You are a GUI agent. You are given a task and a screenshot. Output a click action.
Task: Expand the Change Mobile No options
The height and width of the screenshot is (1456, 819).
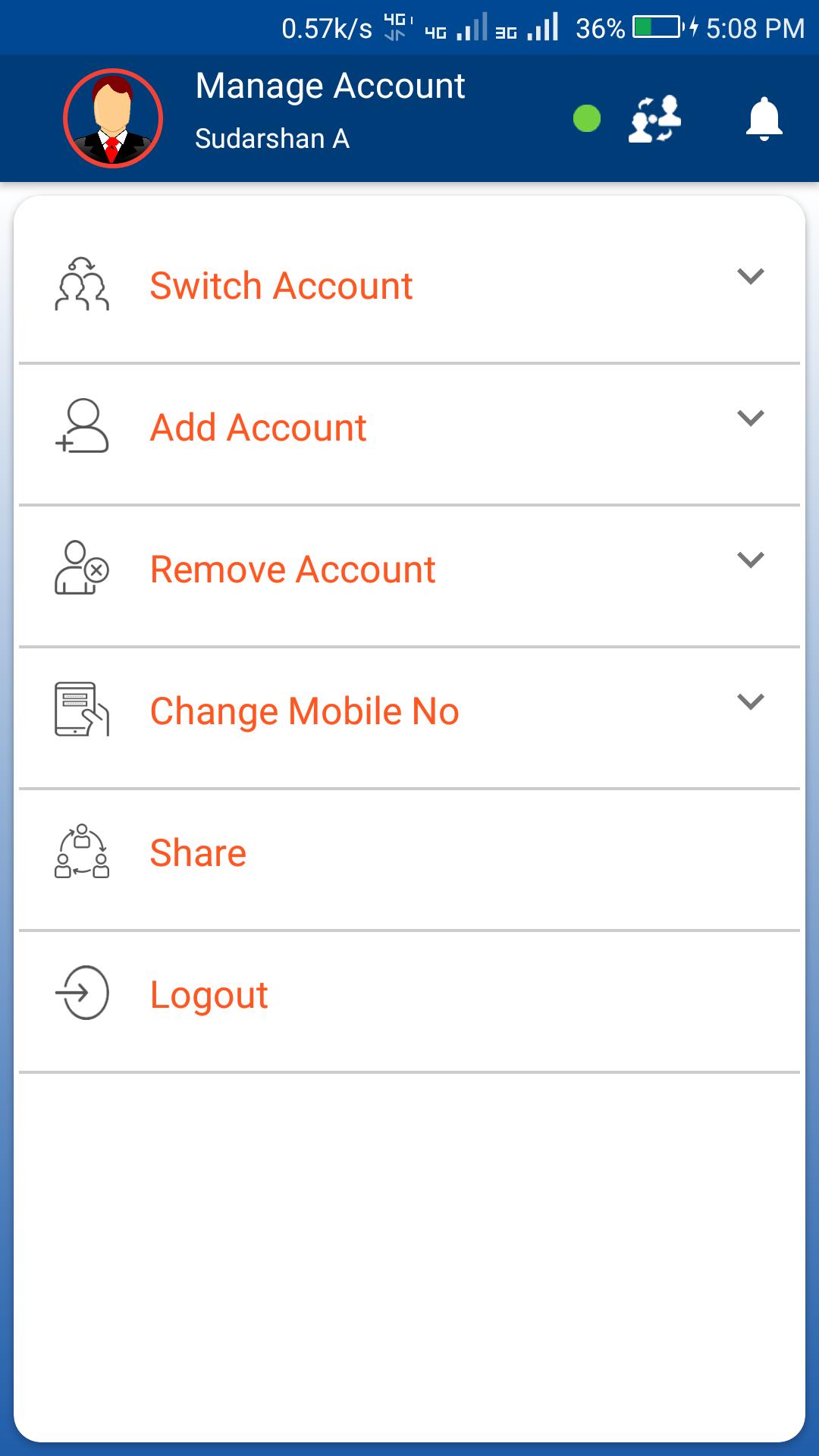tap(751, 701)
